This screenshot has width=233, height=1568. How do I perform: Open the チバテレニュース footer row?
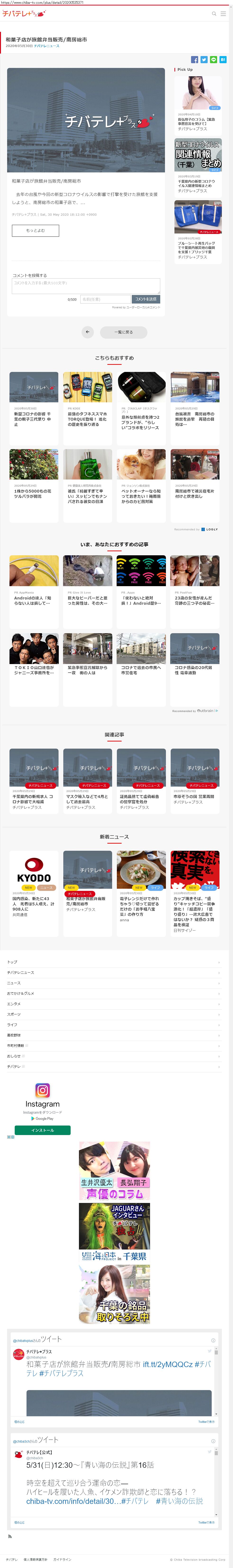[114, 972]
